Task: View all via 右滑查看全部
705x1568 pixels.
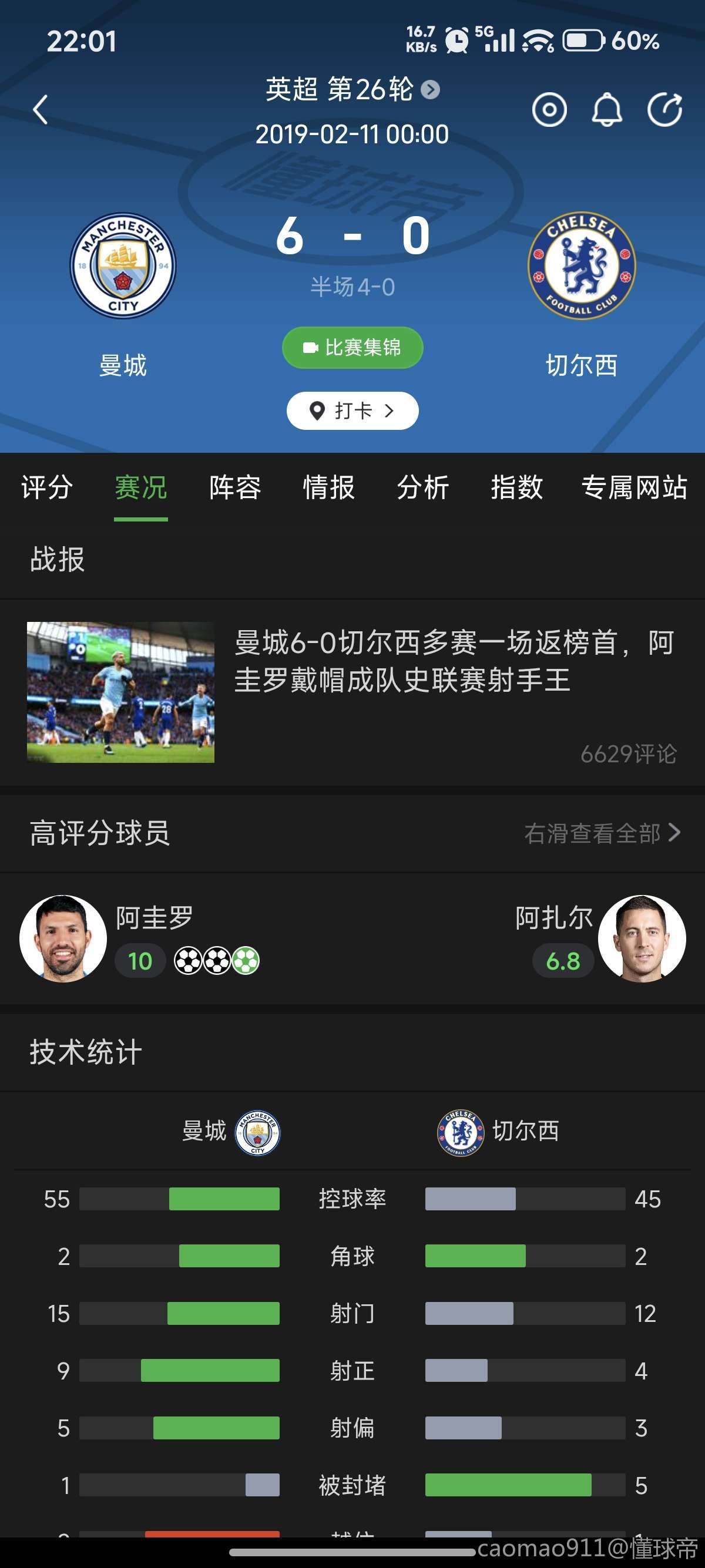Action: 602,833
